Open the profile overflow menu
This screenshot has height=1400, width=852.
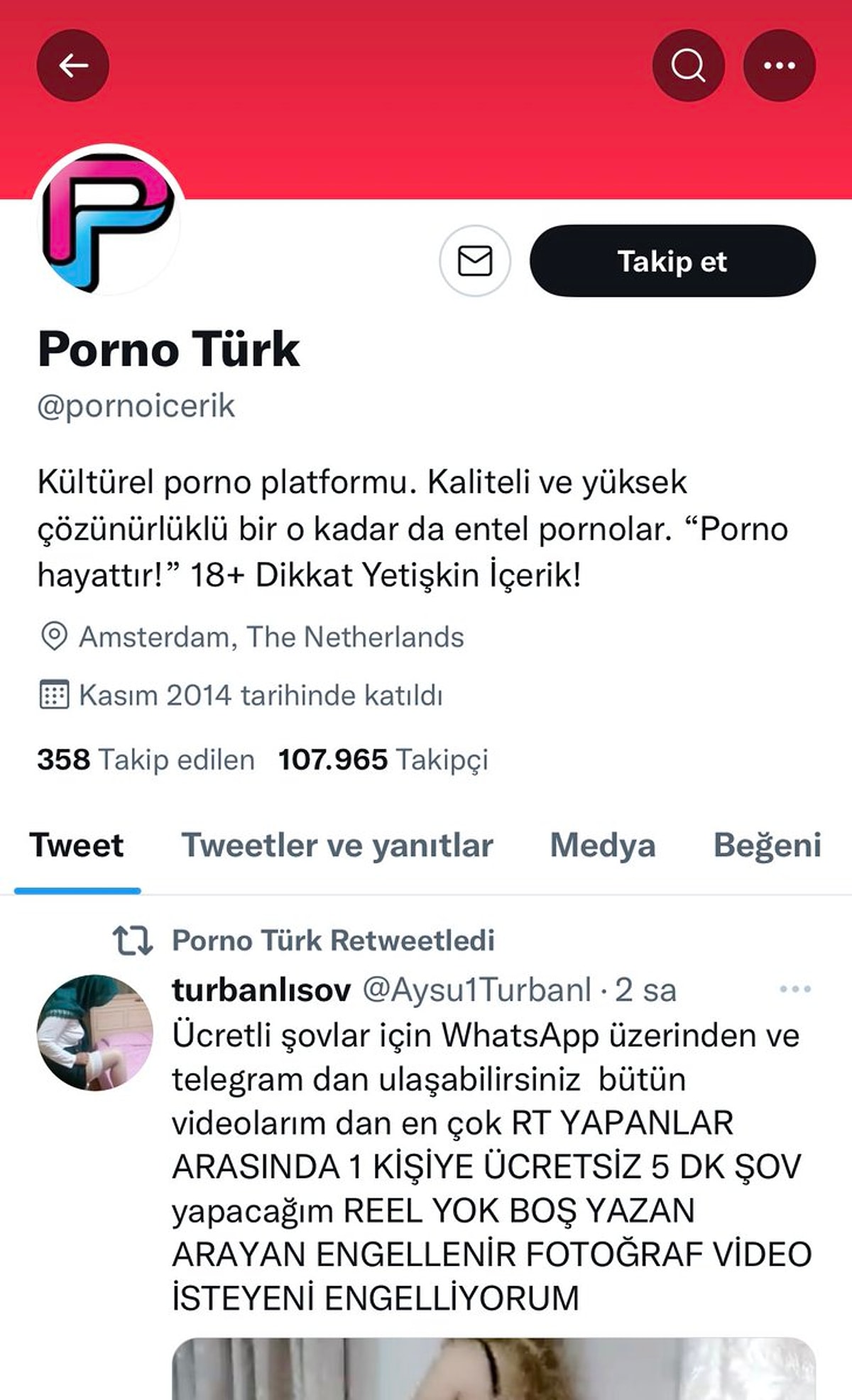[779, 65]
